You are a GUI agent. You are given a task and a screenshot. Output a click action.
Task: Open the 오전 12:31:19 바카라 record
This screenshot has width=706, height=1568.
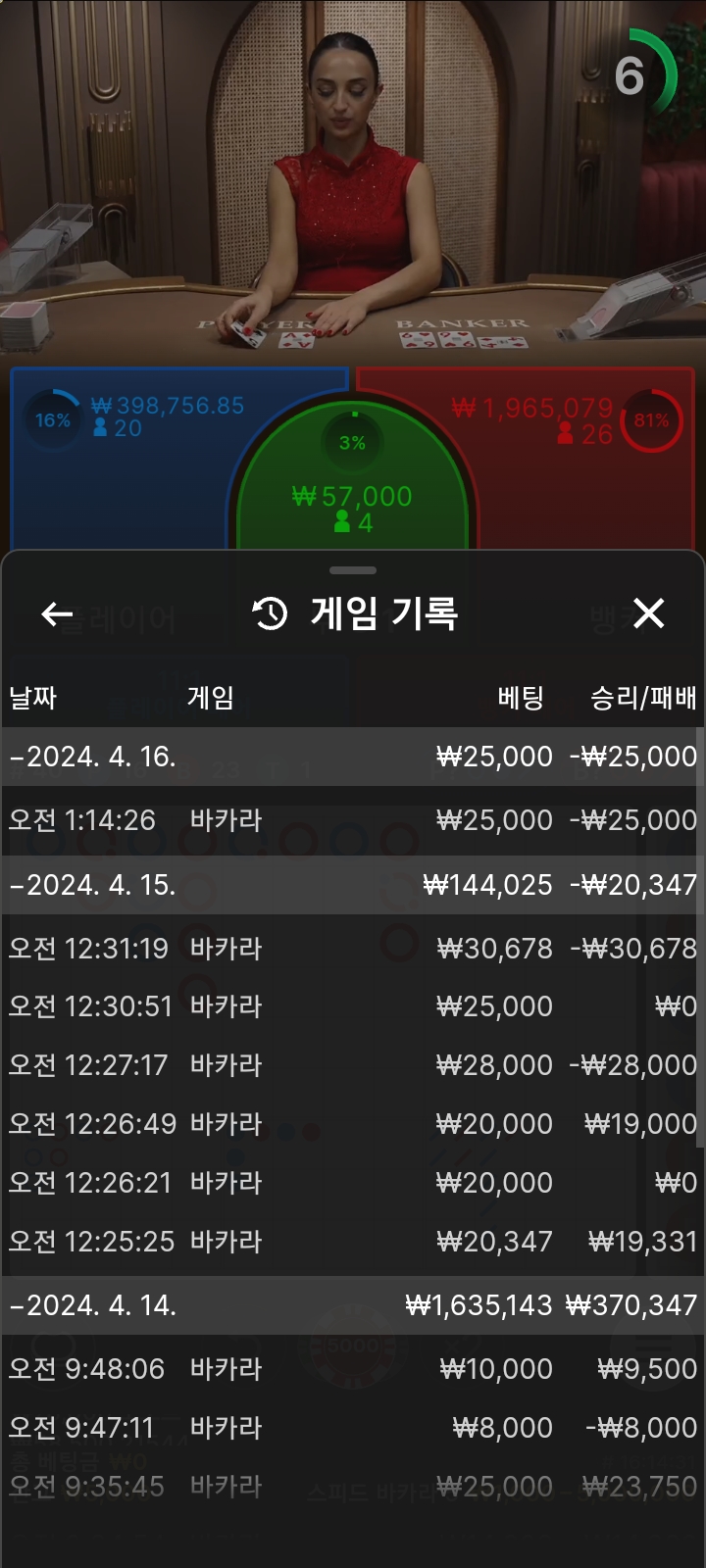[x=351, y=949]
